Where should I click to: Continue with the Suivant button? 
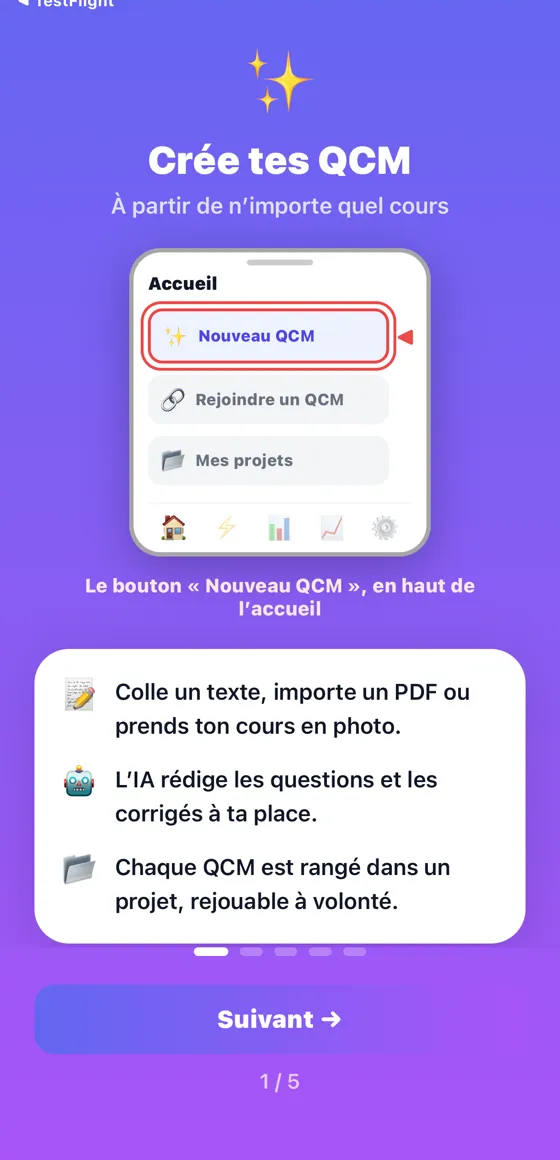click(280, 1019)
